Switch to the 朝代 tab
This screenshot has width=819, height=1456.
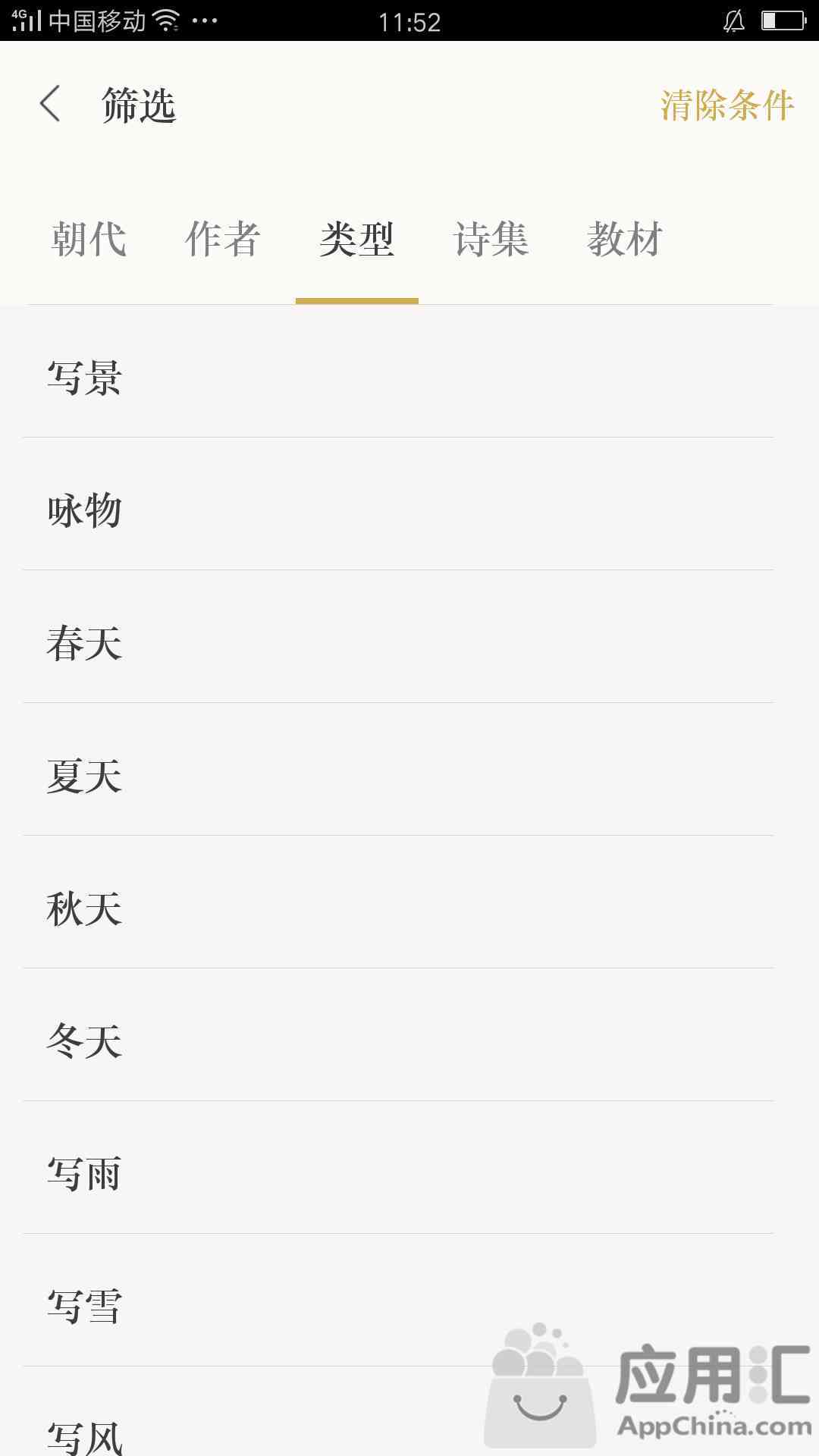pyautogui.click(x=89, y=240)
